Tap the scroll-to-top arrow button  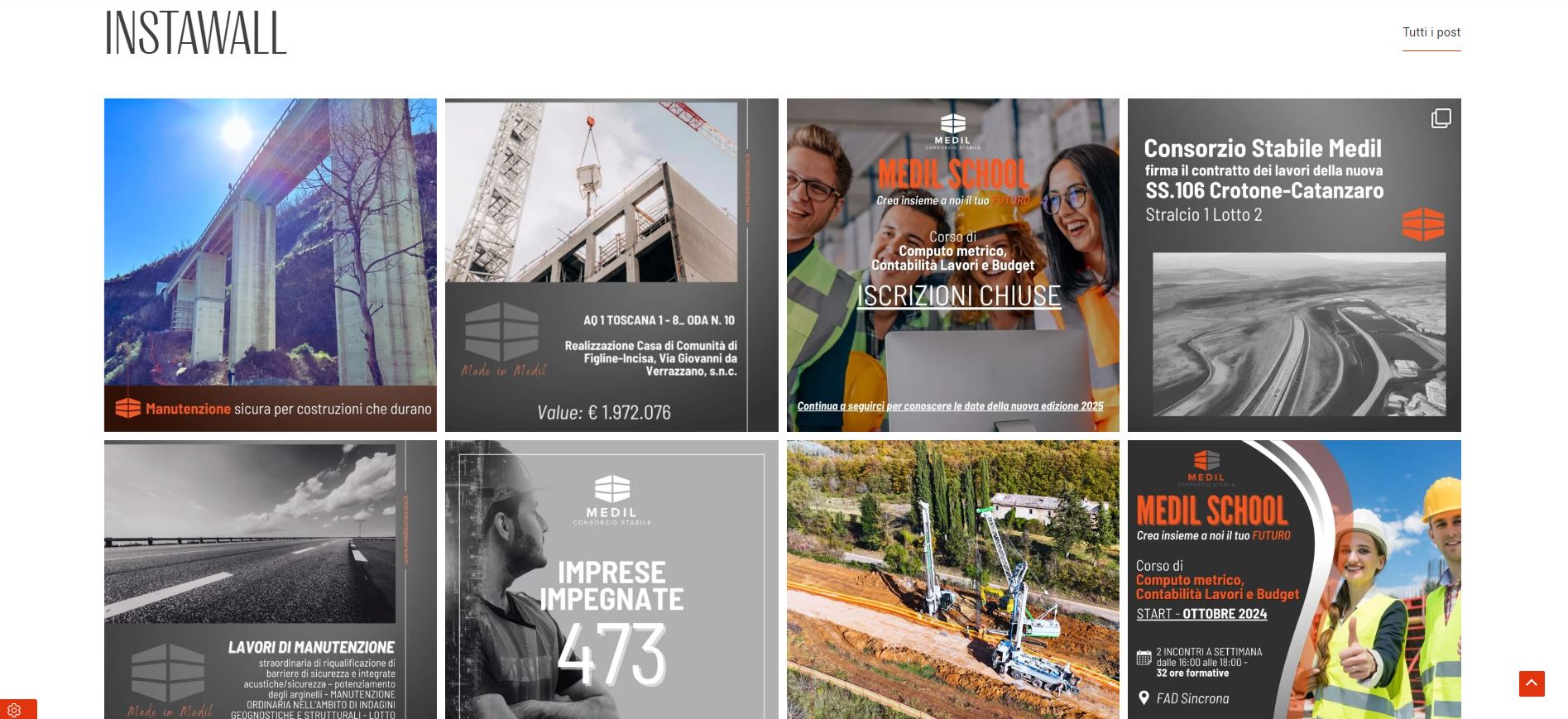pyautogui.click(x=1531, y=683)
